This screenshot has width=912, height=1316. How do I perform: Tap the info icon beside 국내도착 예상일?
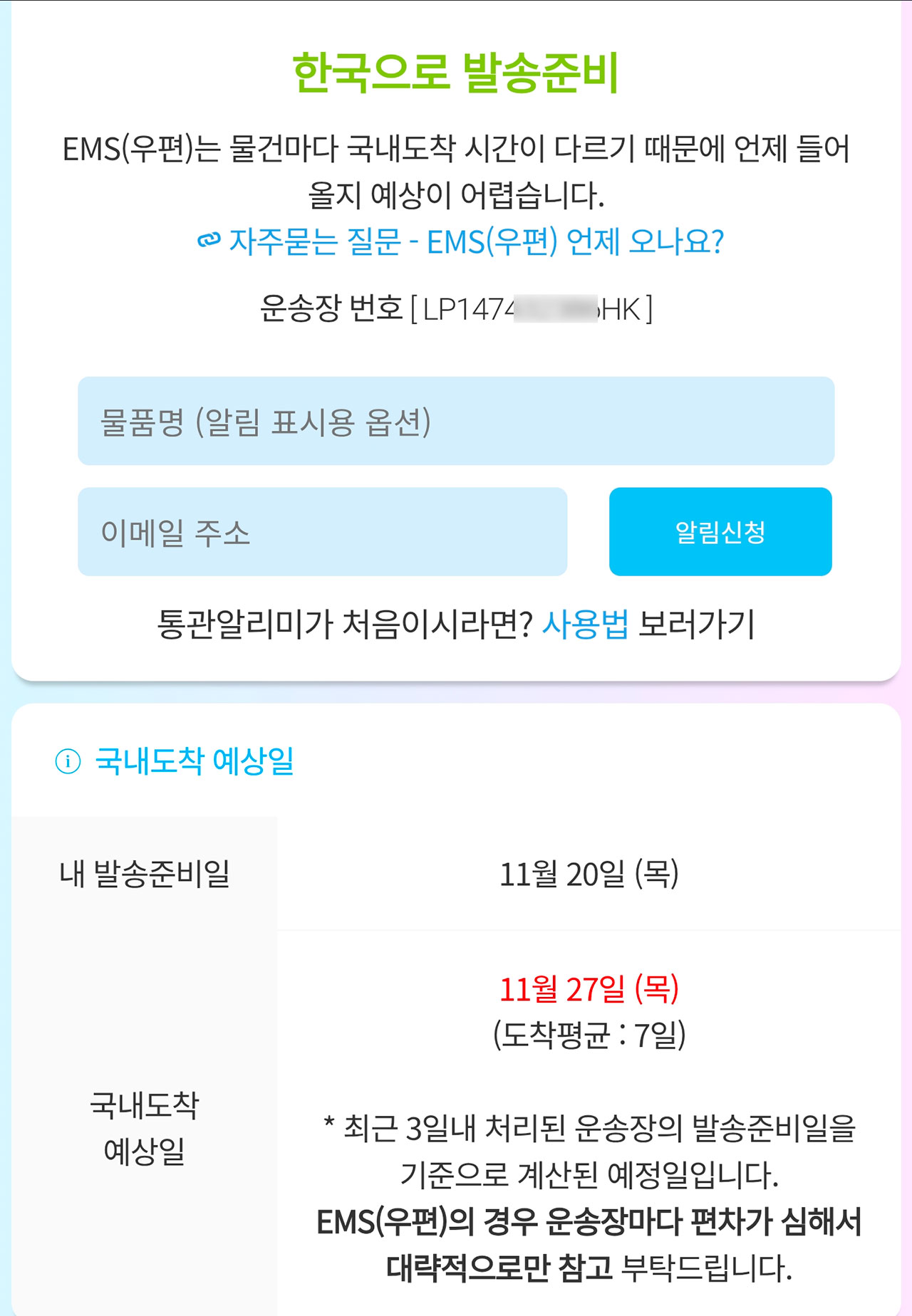68,762
